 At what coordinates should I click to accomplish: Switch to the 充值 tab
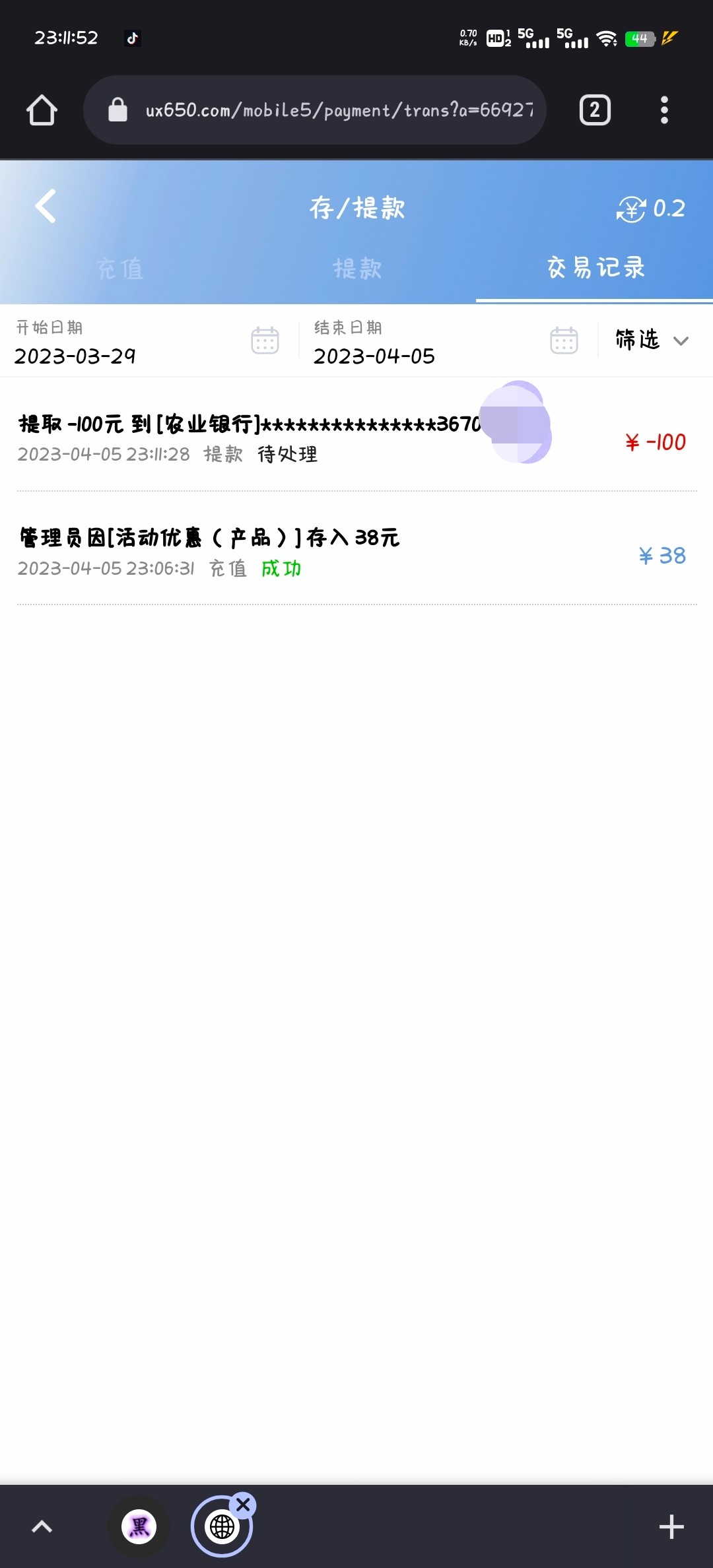119,269
